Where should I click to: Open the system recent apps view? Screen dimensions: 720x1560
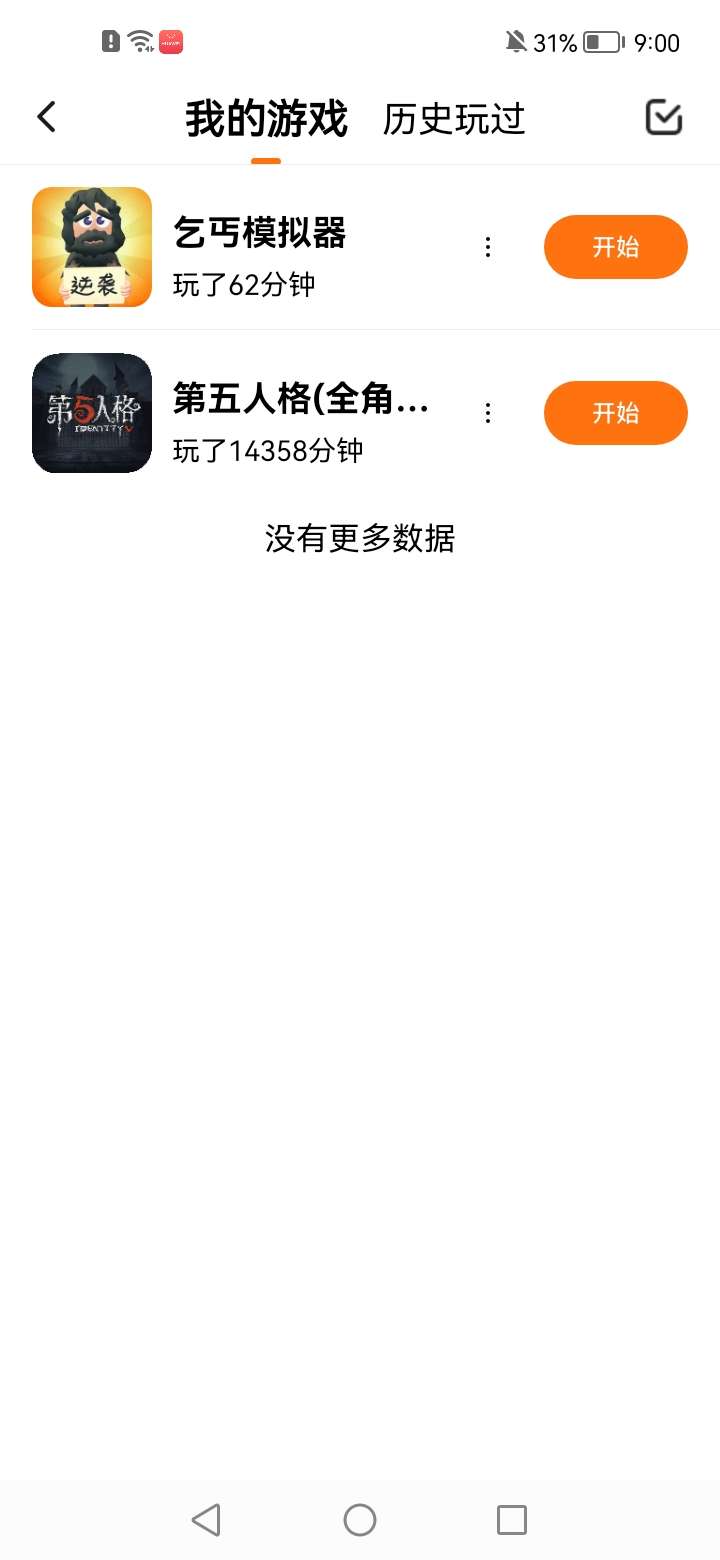click(511, 1520)
